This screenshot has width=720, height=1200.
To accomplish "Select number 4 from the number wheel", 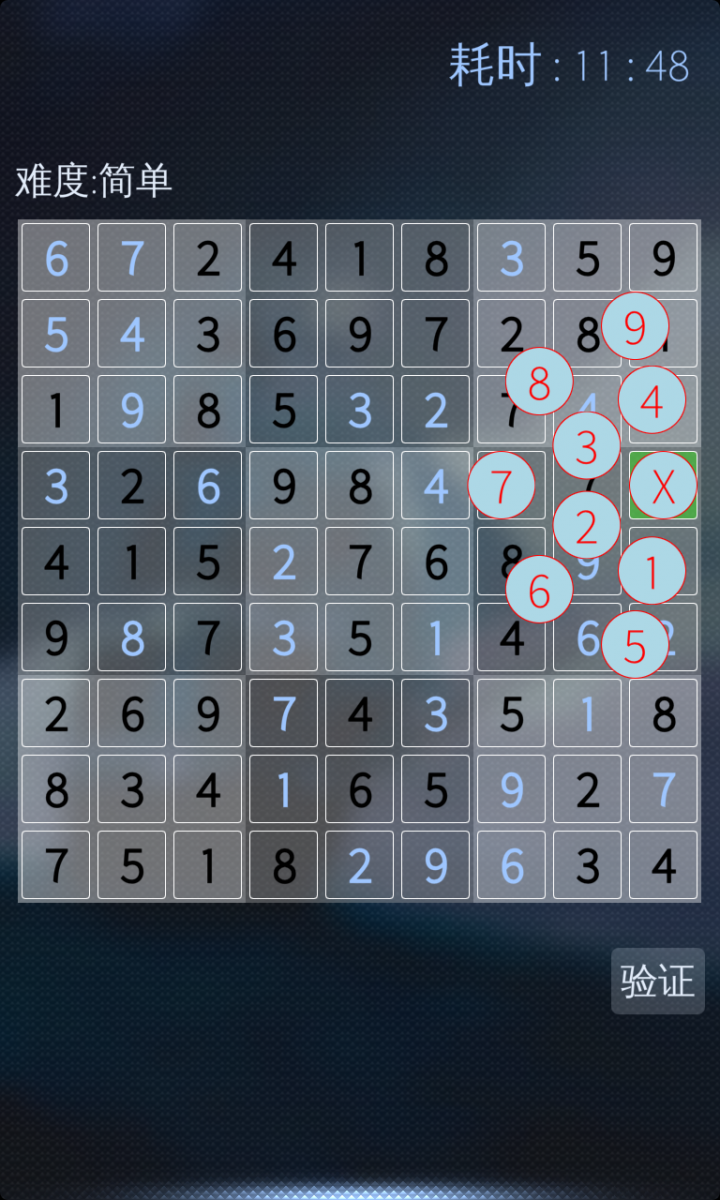I will pyautogui.click(x=652, y=401).
